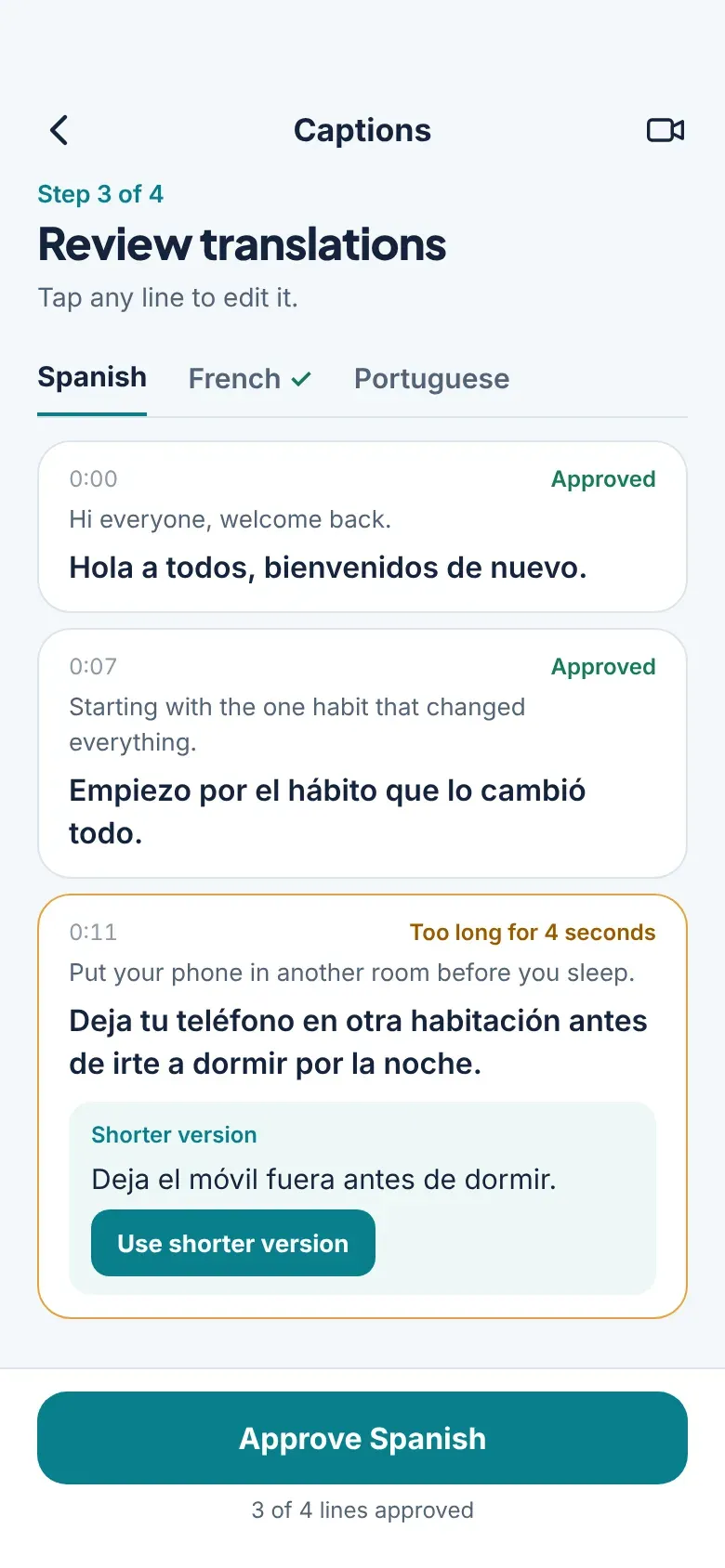Edit the 0:00 line 'Hola a todos'

(362, 527)
